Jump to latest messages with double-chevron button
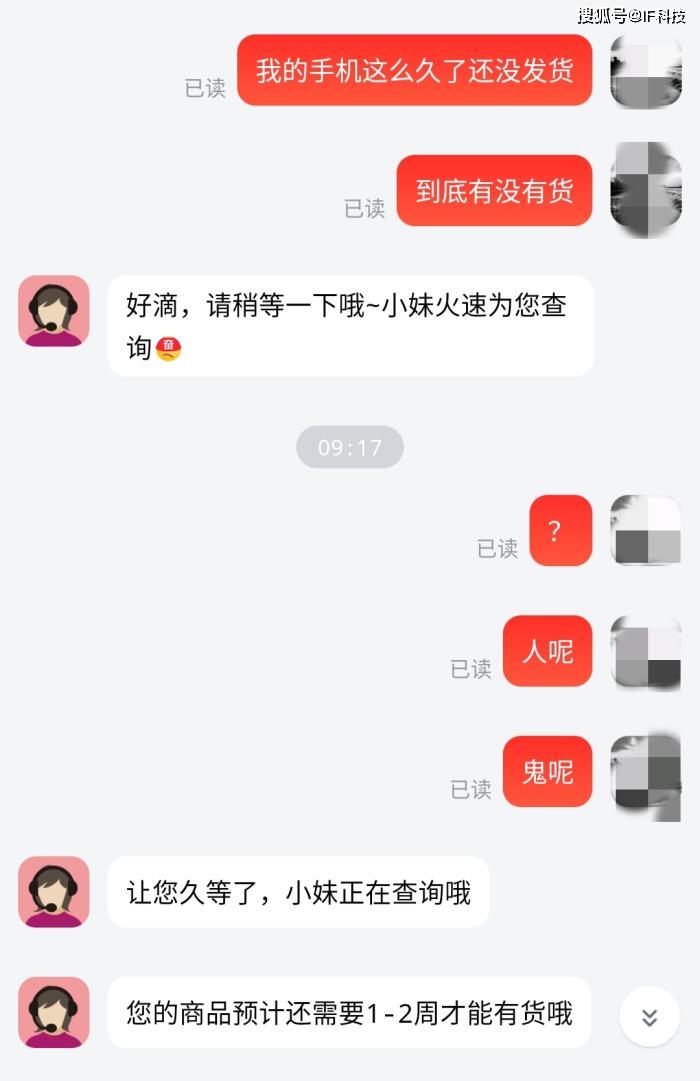Image resolution: width=700 pixels, height=1081 pixels. (649, 1017)
